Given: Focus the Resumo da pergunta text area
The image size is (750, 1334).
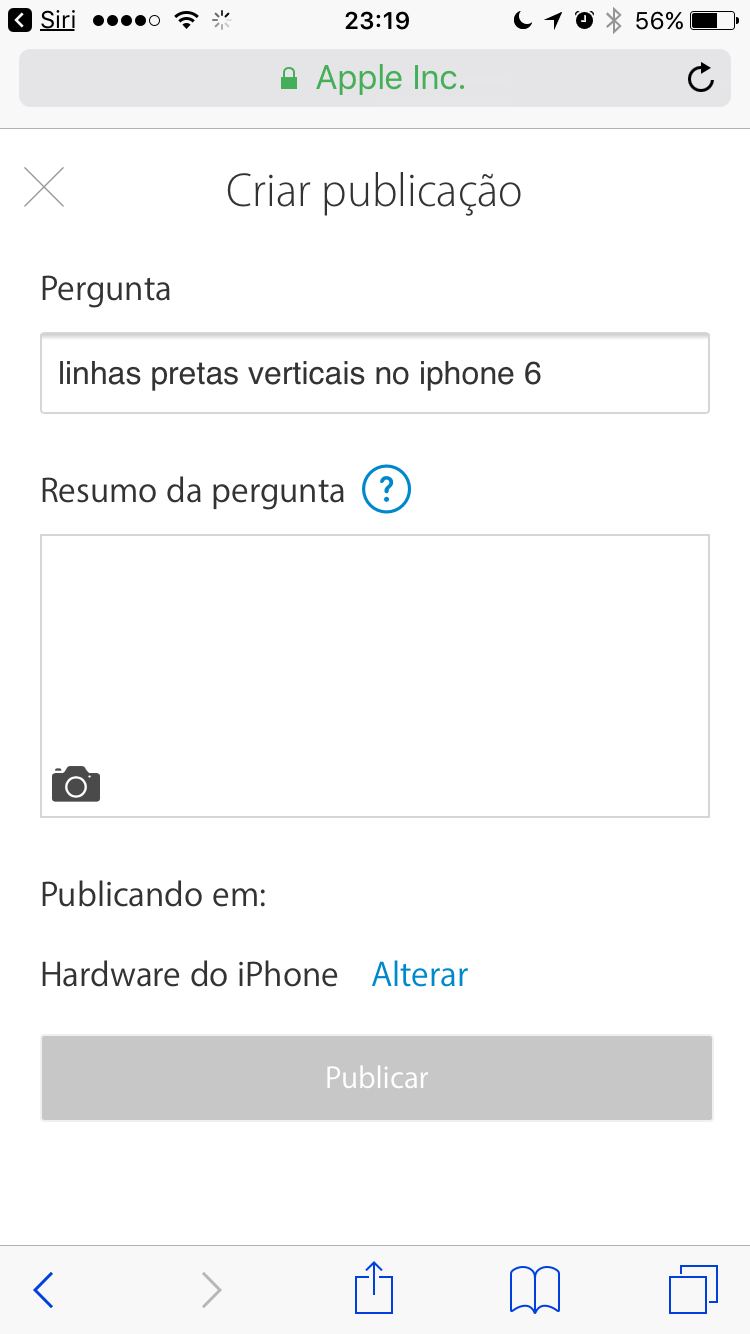Looking at the screenshot, I should [375, 650].
